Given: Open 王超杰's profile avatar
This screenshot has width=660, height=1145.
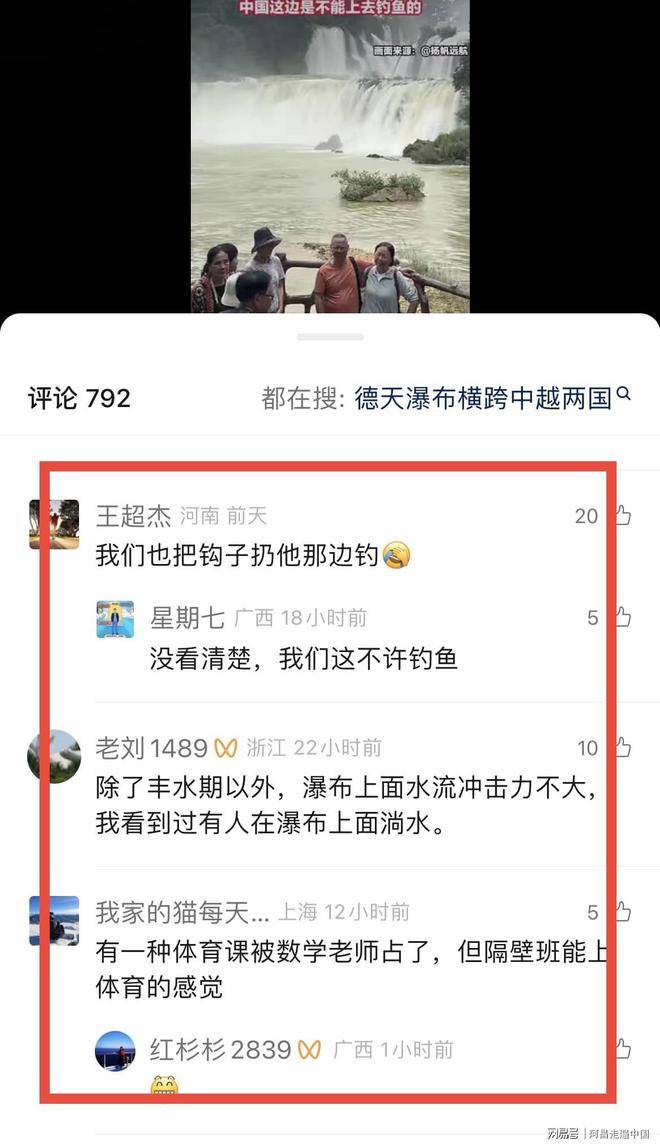Looking at the screenshot, I should 54,524.
